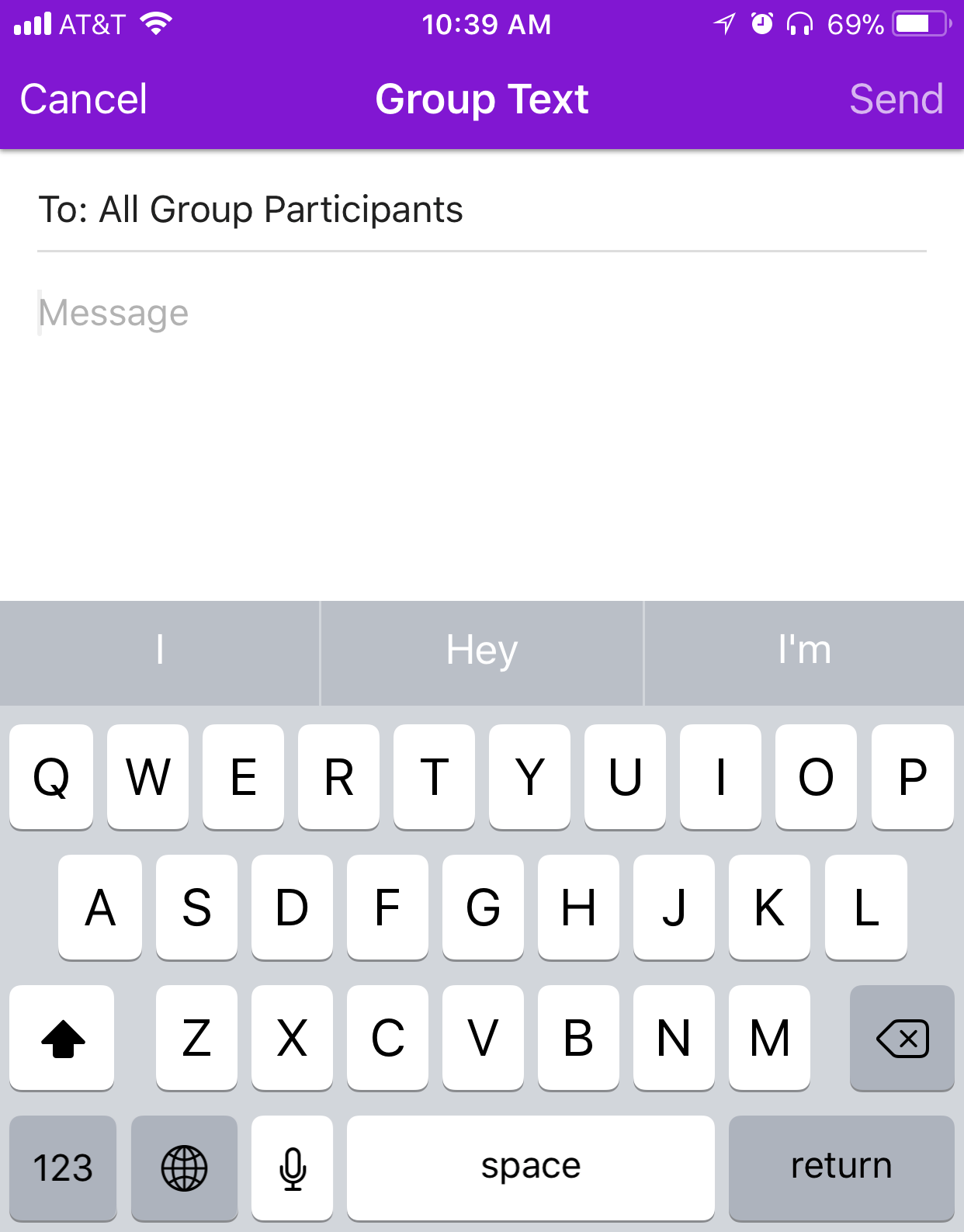Viewport: 964px width, 1232px height.
Task: Open the numbers keyboard with 123 key
Action: coord(62,1168)
